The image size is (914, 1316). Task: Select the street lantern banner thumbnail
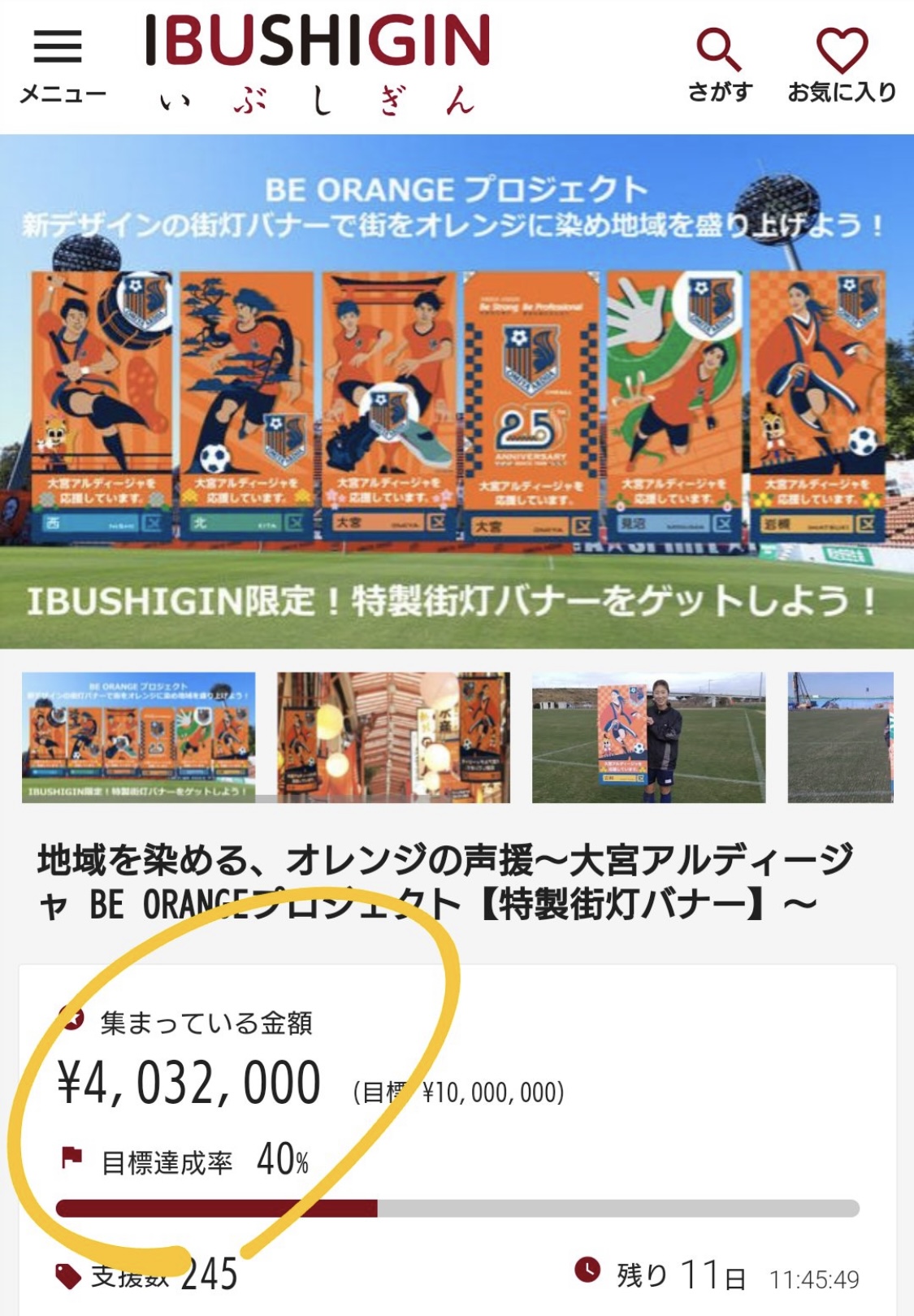pyautogui.click(x=393, y=737)
